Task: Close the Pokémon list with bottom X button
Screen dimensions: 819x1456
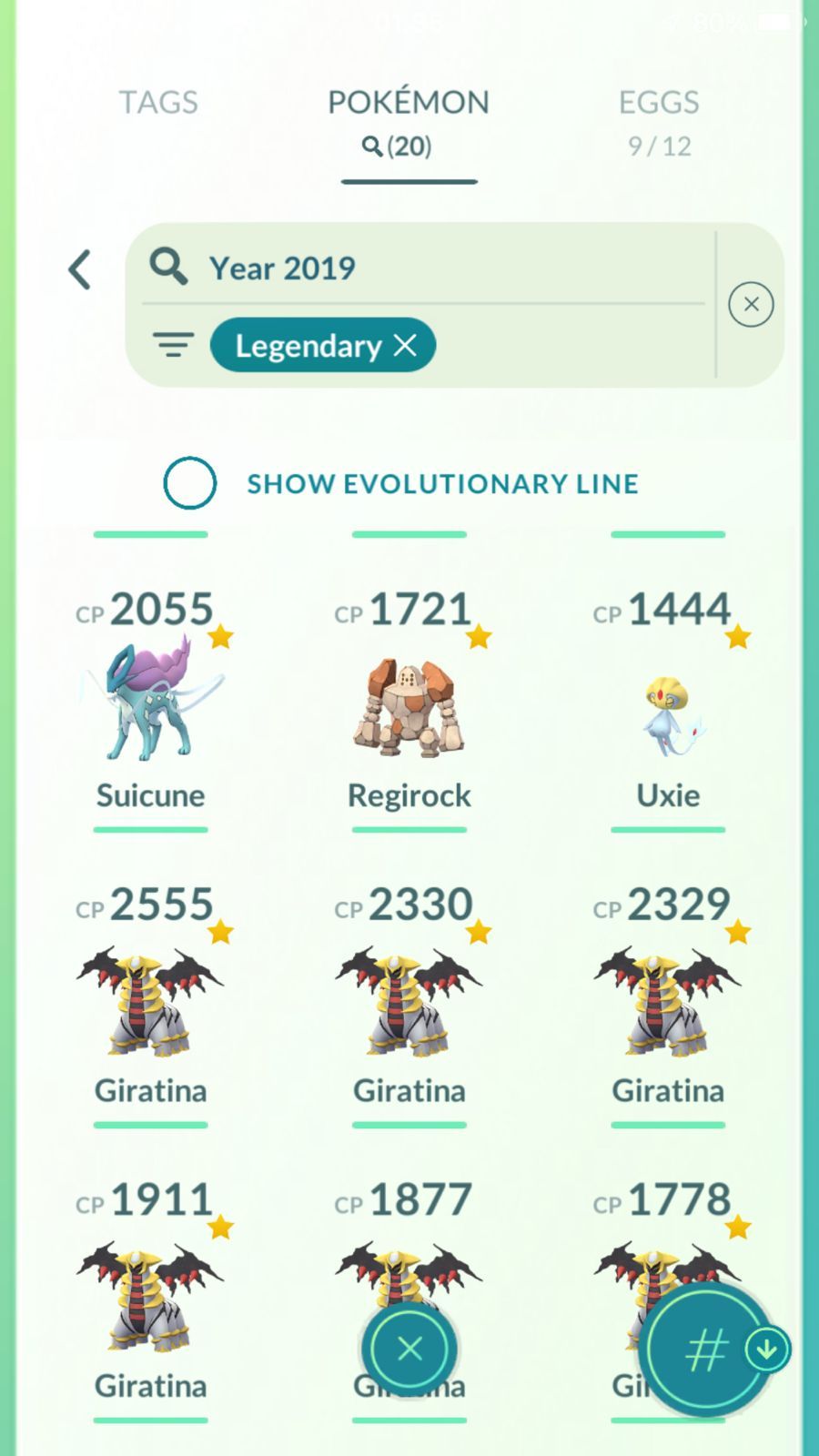Action: [409, 1349]
